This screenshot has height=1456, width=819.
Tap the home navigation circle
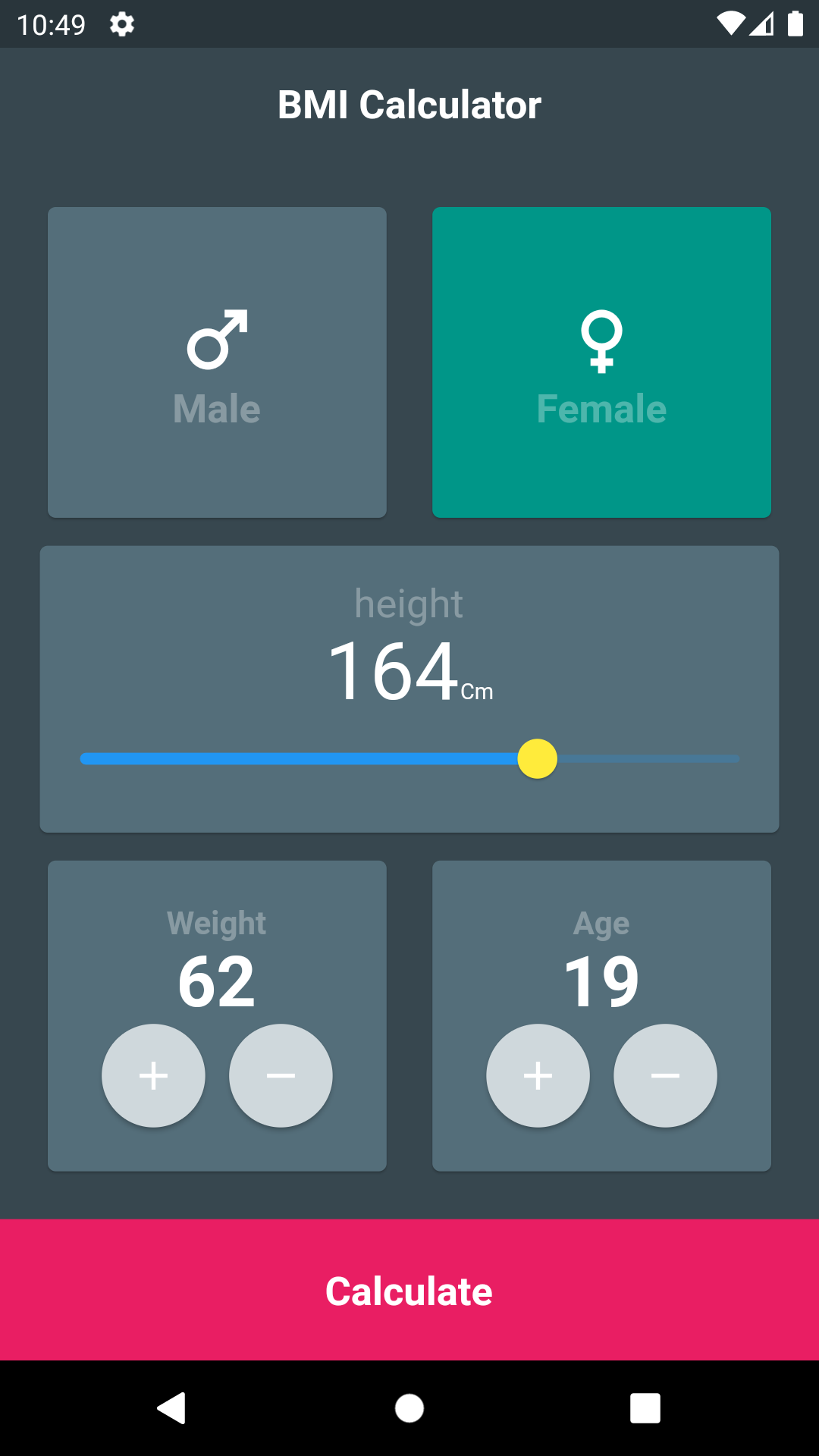pyautogui.click(x=409, y=1409)
